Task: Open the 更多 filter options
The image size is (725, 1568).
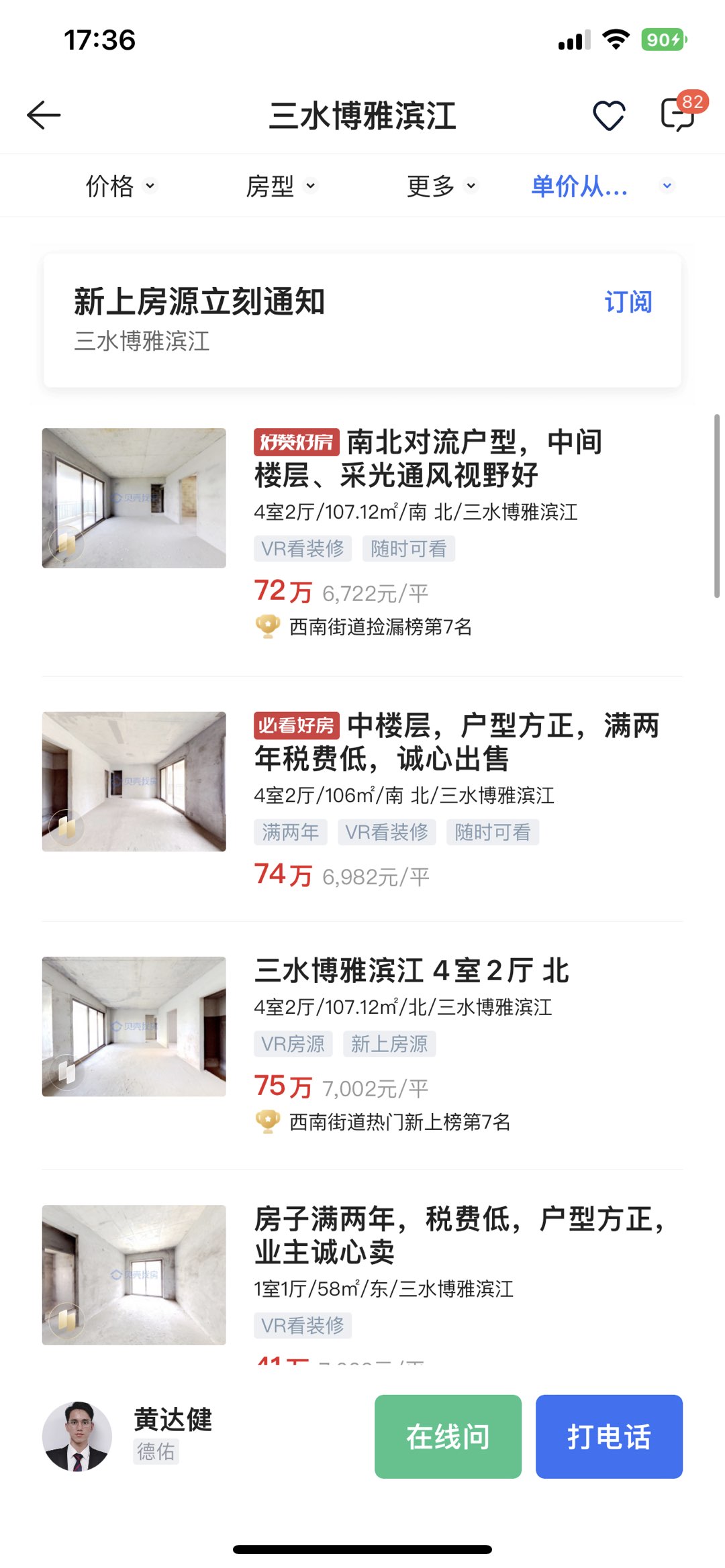Action: pyautogui.click(x=442, y=186)
